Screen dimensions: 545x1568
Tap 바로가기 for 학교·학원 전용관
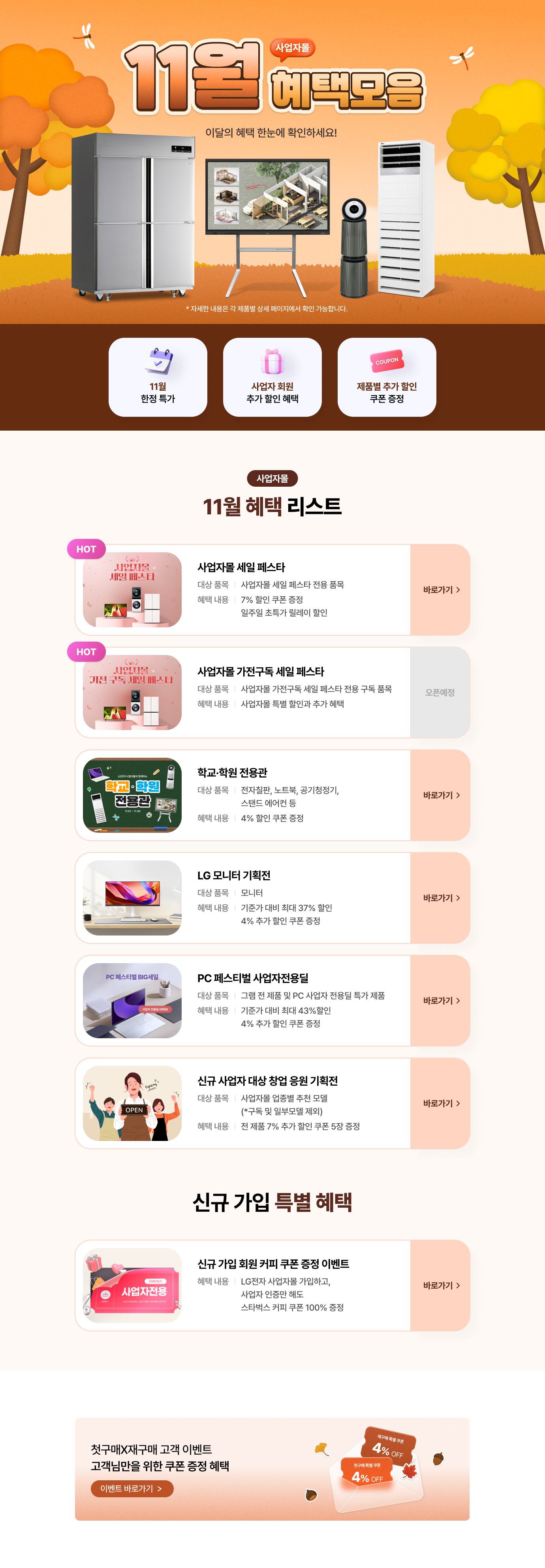coord(440,795)
